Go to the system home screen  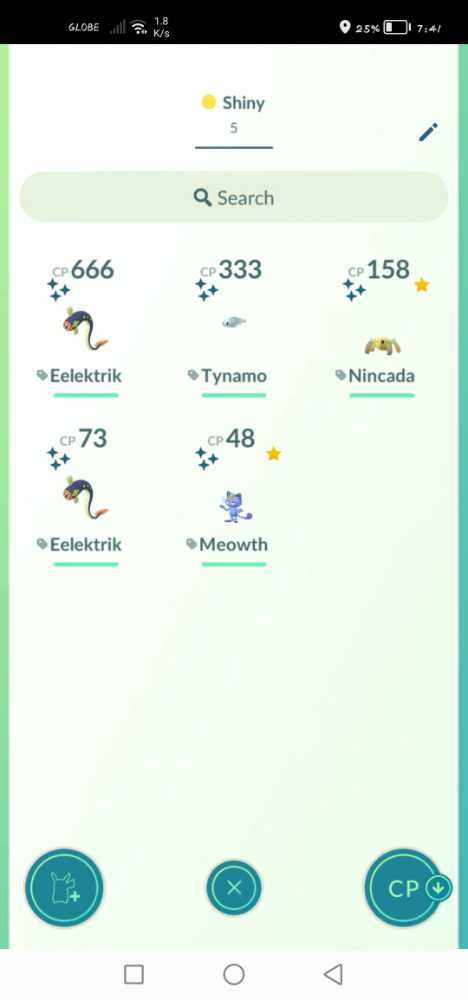234,974
